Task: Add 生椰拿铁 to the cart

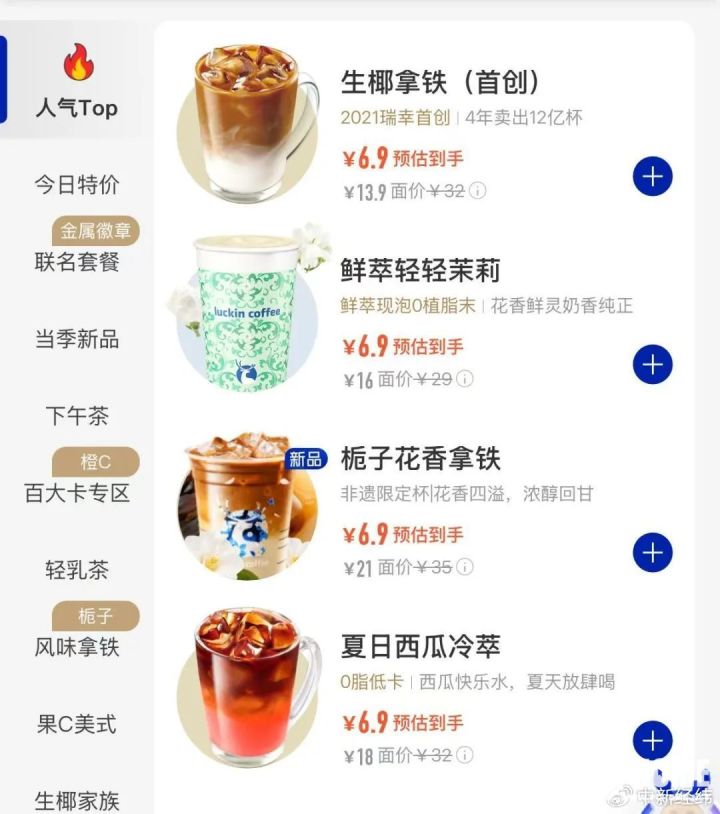Action: pyautogui.click(x=653, y=177)
